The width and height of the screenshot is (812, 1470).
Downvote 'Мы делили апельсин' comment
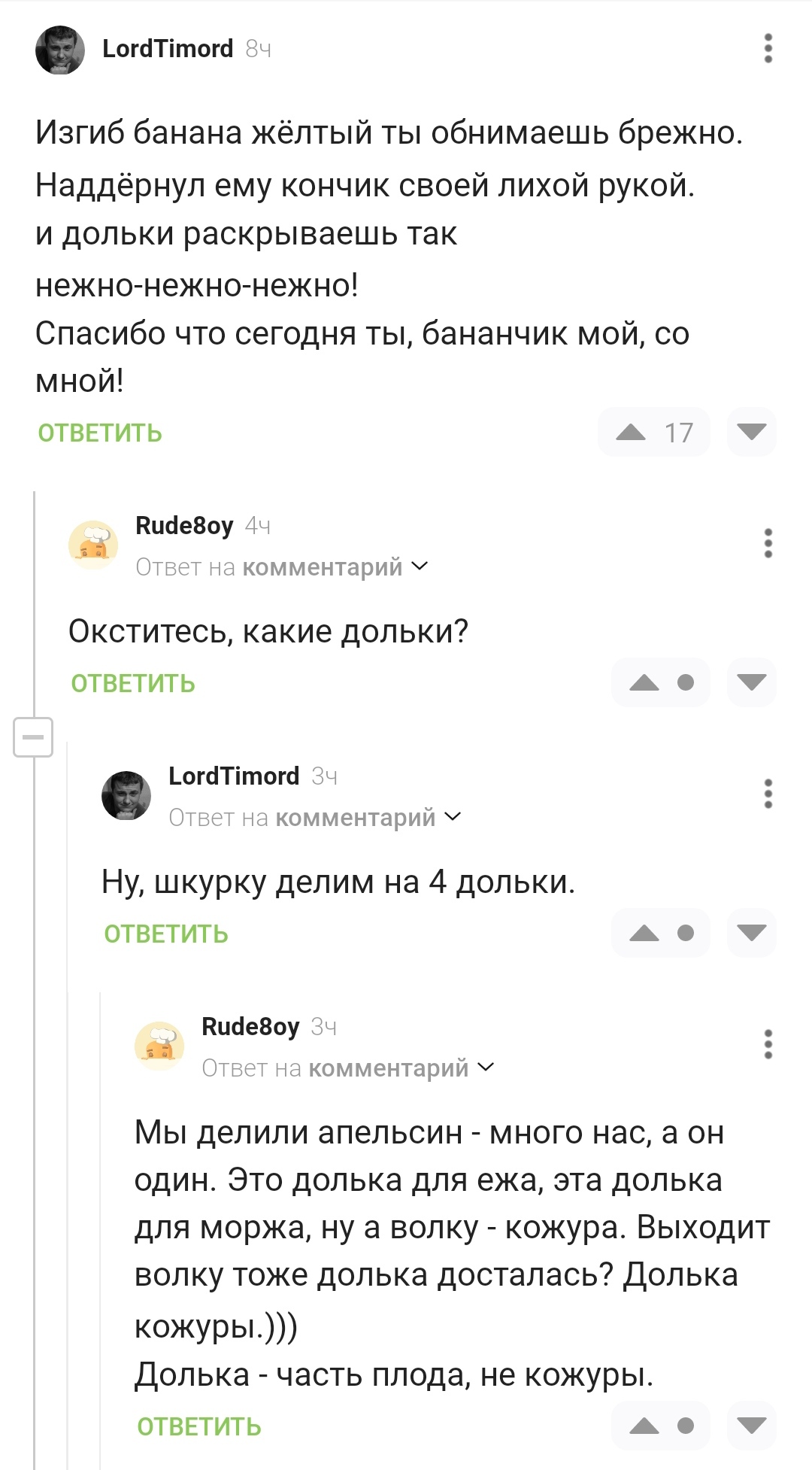[x=751, y=1425]
